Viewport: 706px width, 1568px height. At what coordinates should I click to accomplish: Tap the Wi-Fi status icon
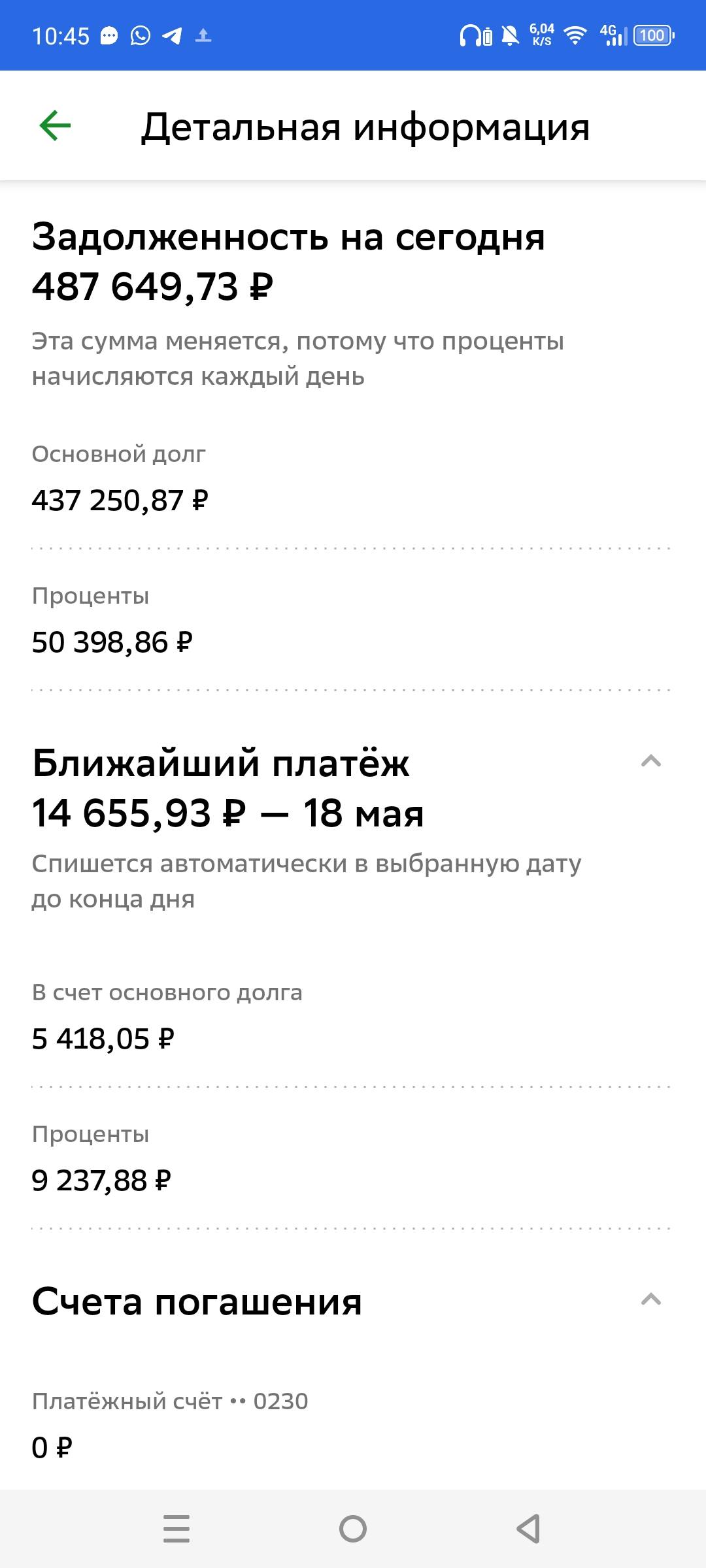click(575, 36)
